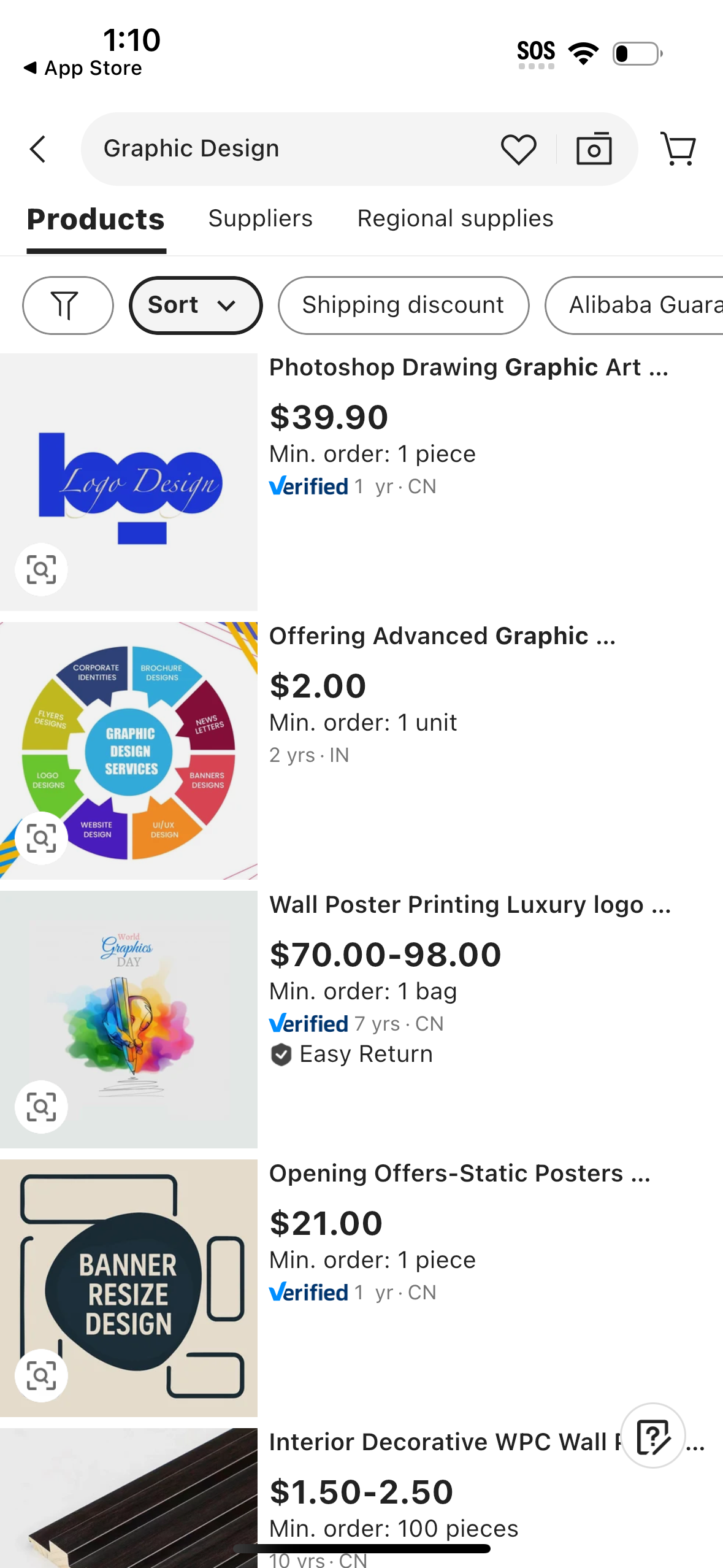Expand sorting options via Sort chevron
Screen dimensions: 723x1568
tap(225, 305)
